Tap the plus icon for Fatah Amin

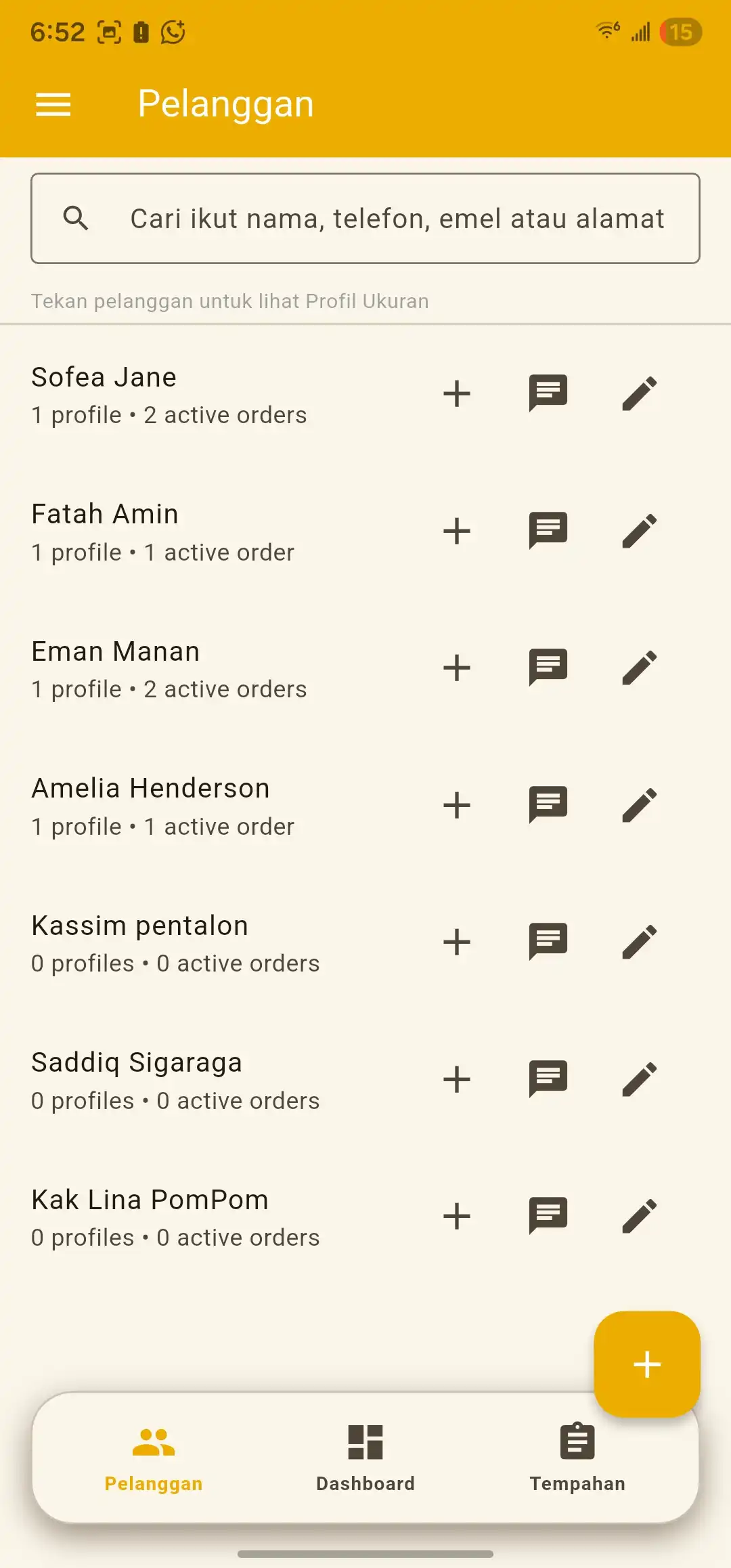pyautogui.click(x=457, y=531)
